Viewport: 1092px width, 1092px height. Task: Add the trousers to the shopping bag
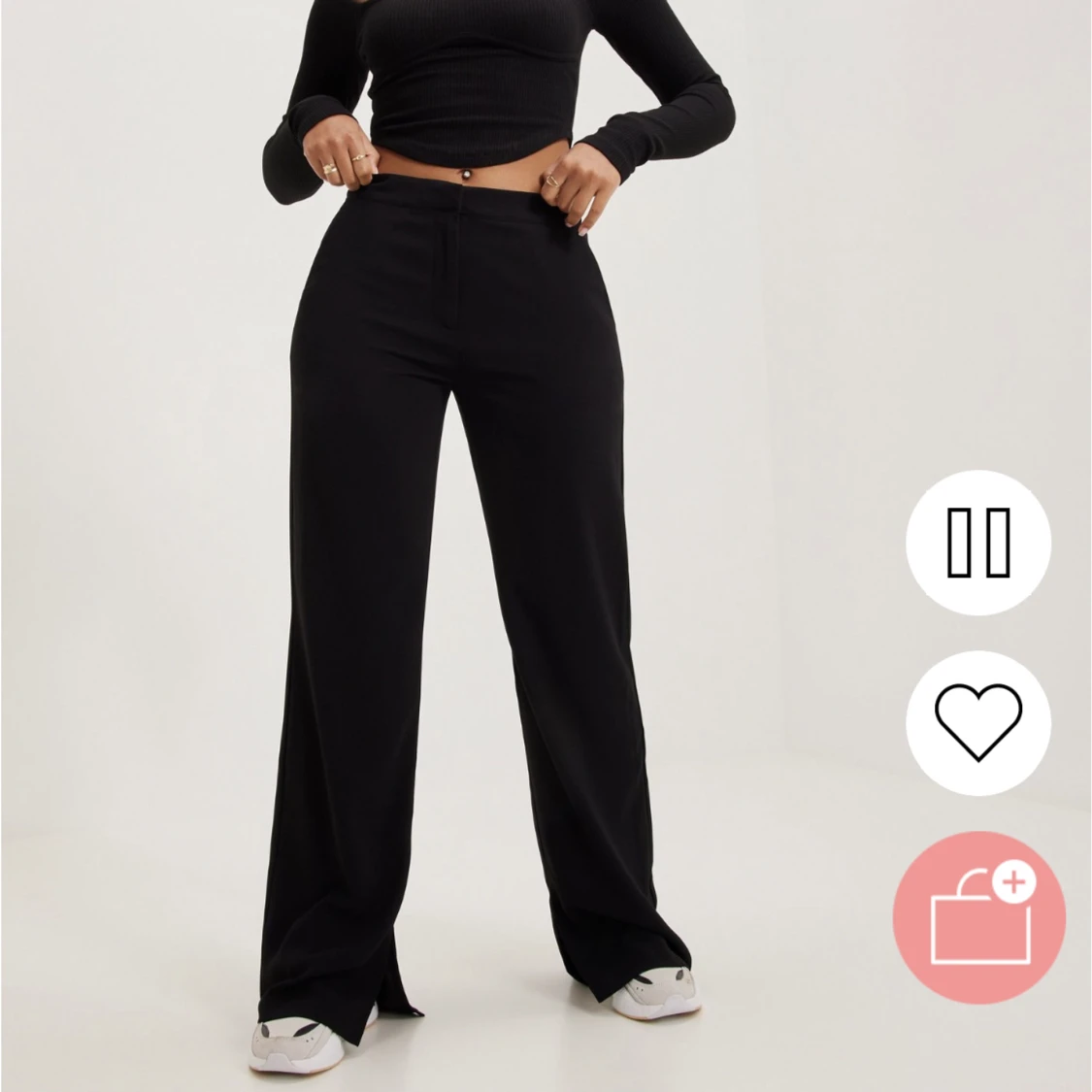[978, 916]
